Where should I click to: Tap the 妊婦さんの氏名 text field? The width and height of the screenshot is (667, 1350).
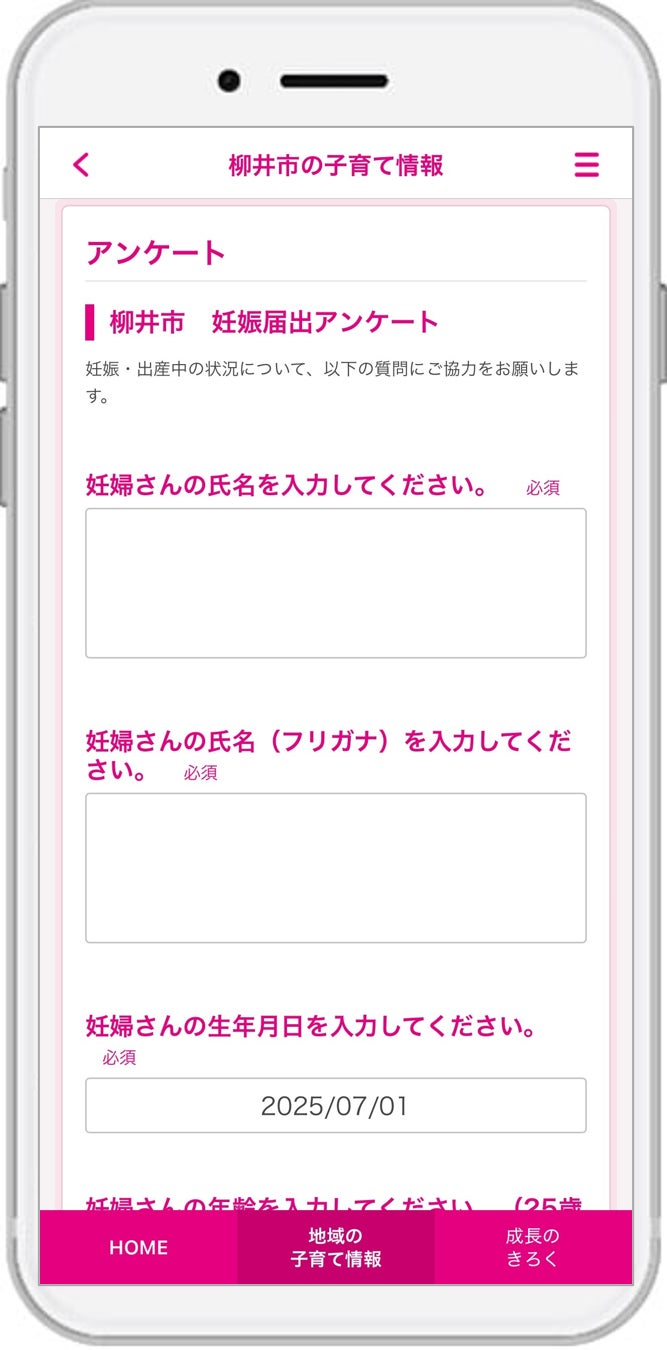(x=335, y=583)
